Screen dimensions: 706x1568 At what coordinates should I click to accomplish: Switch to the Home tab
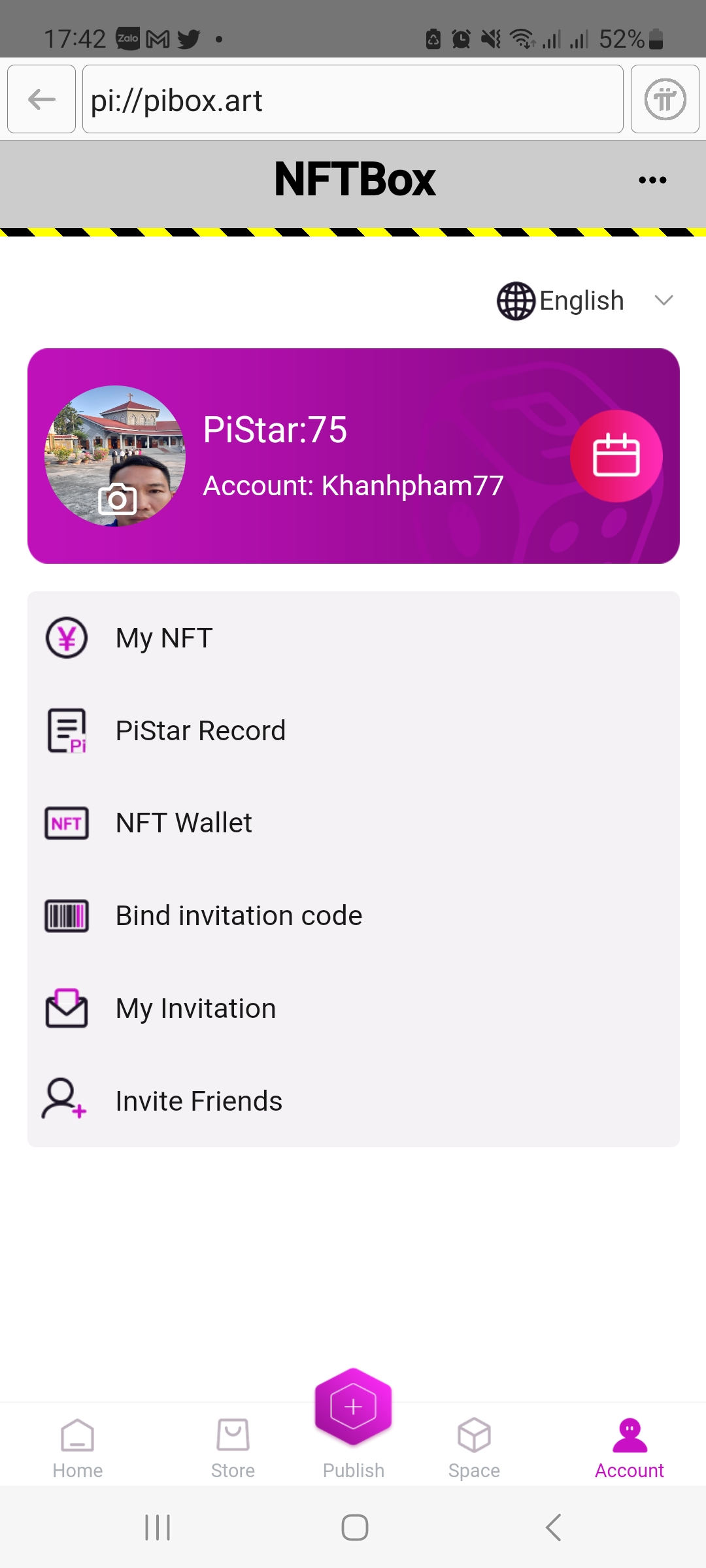pyautogui.click(x=78, y=1447)
